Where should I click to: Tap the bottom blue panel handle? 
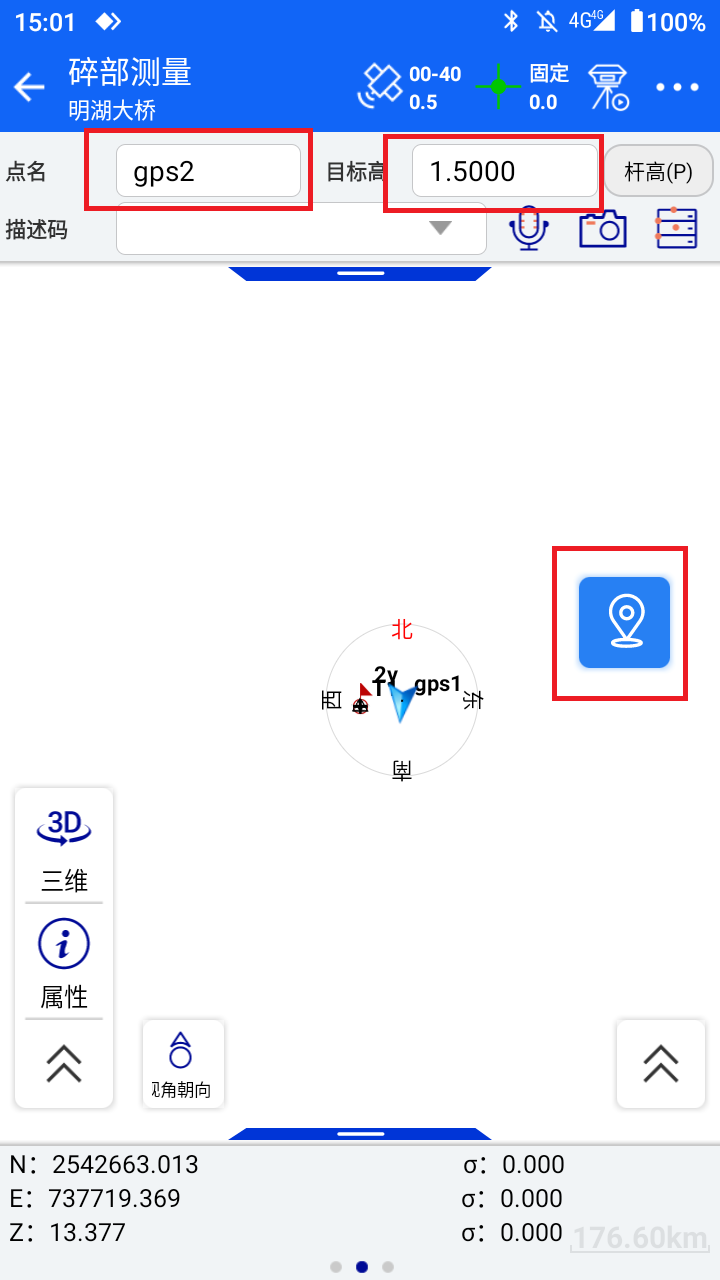[x=360, y=1134]
